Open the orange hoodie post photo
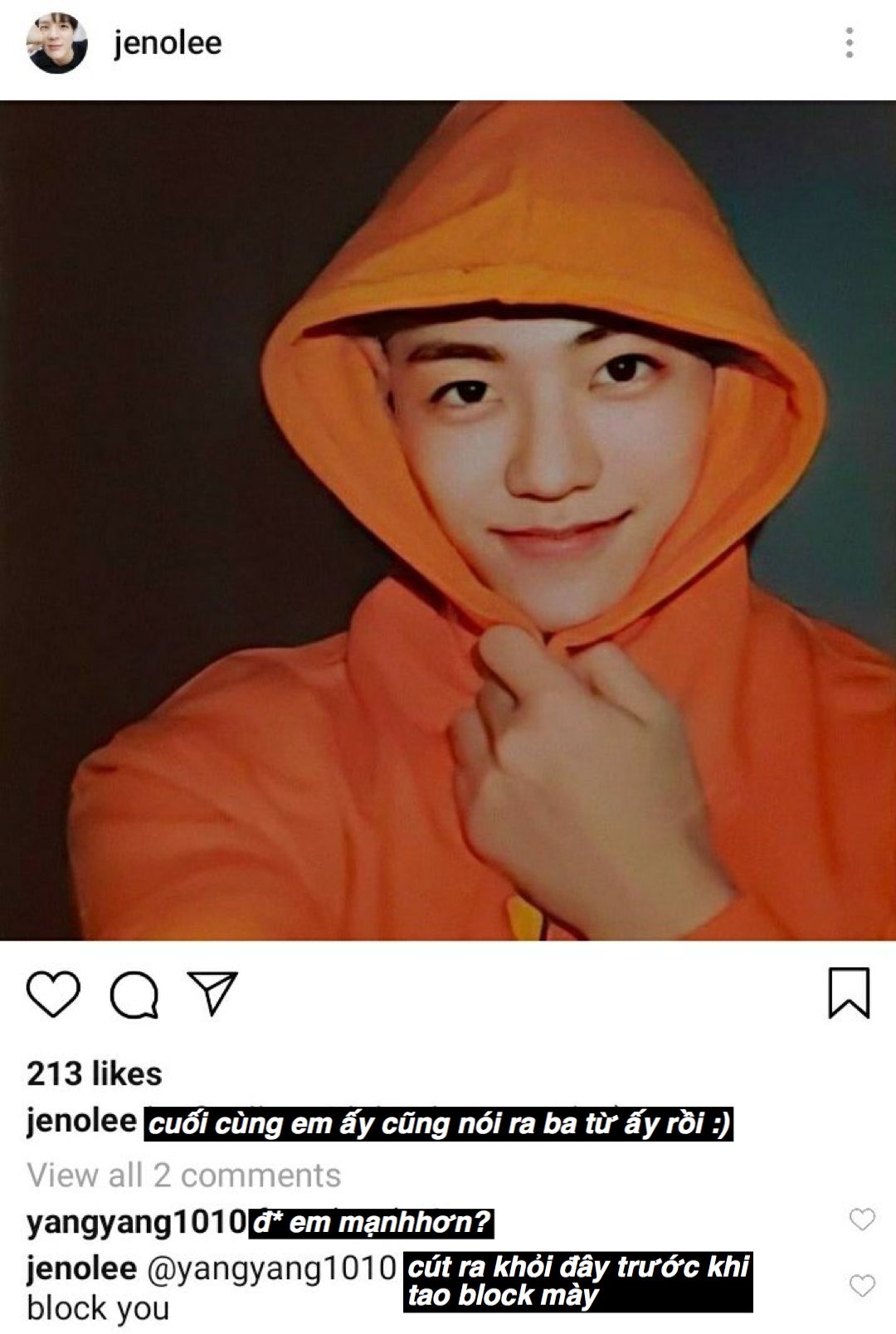The width and height of the screenshot is (896, 1334). click(x=448, y=520)
